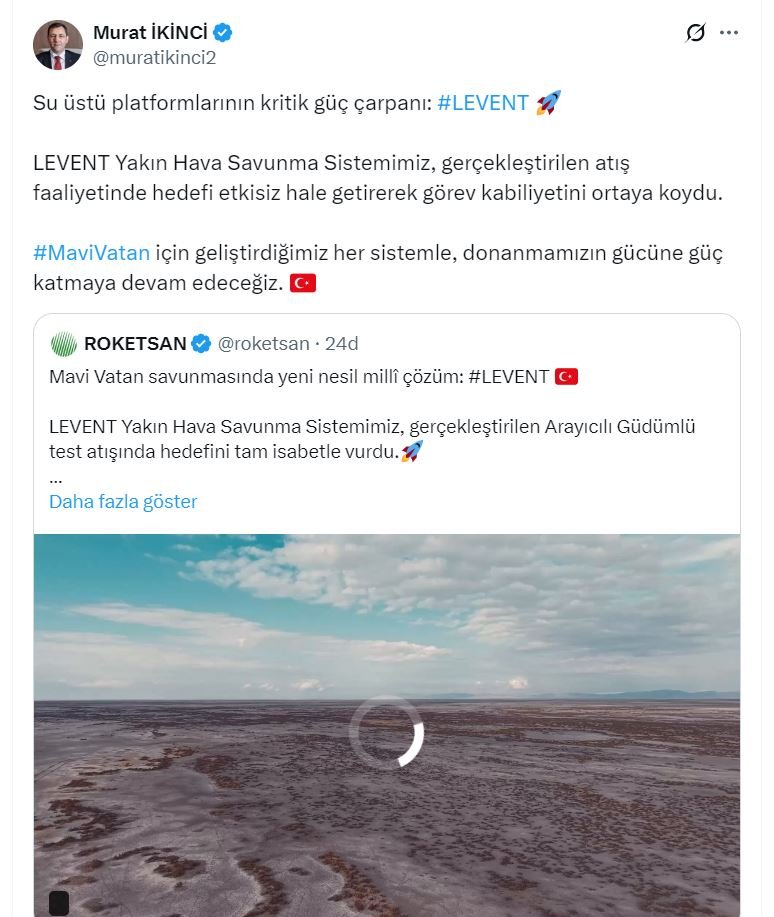Open the #LEVENT hashtag page

pos(483,102)
